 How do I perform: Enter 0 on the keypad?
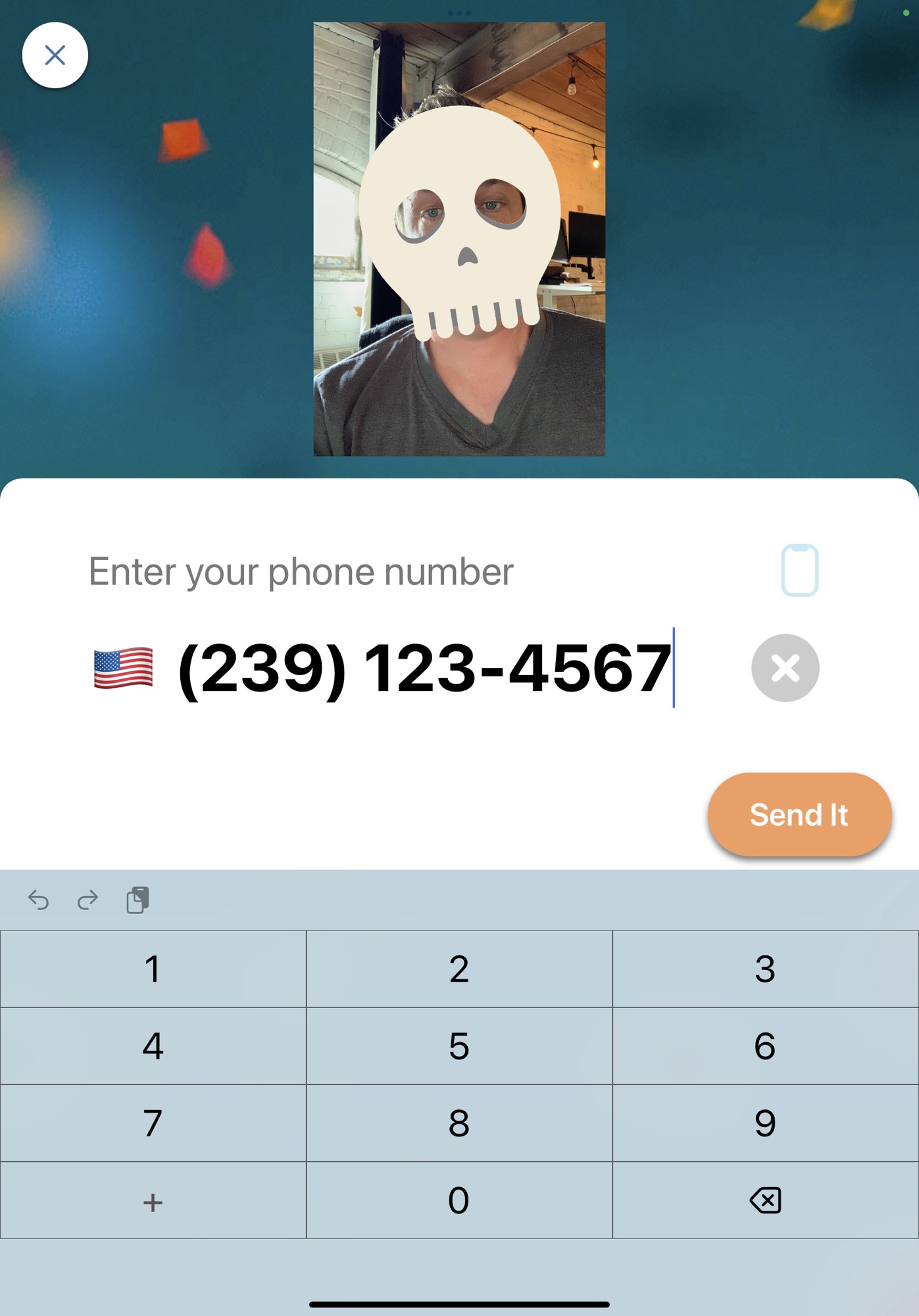point(459,1200)
